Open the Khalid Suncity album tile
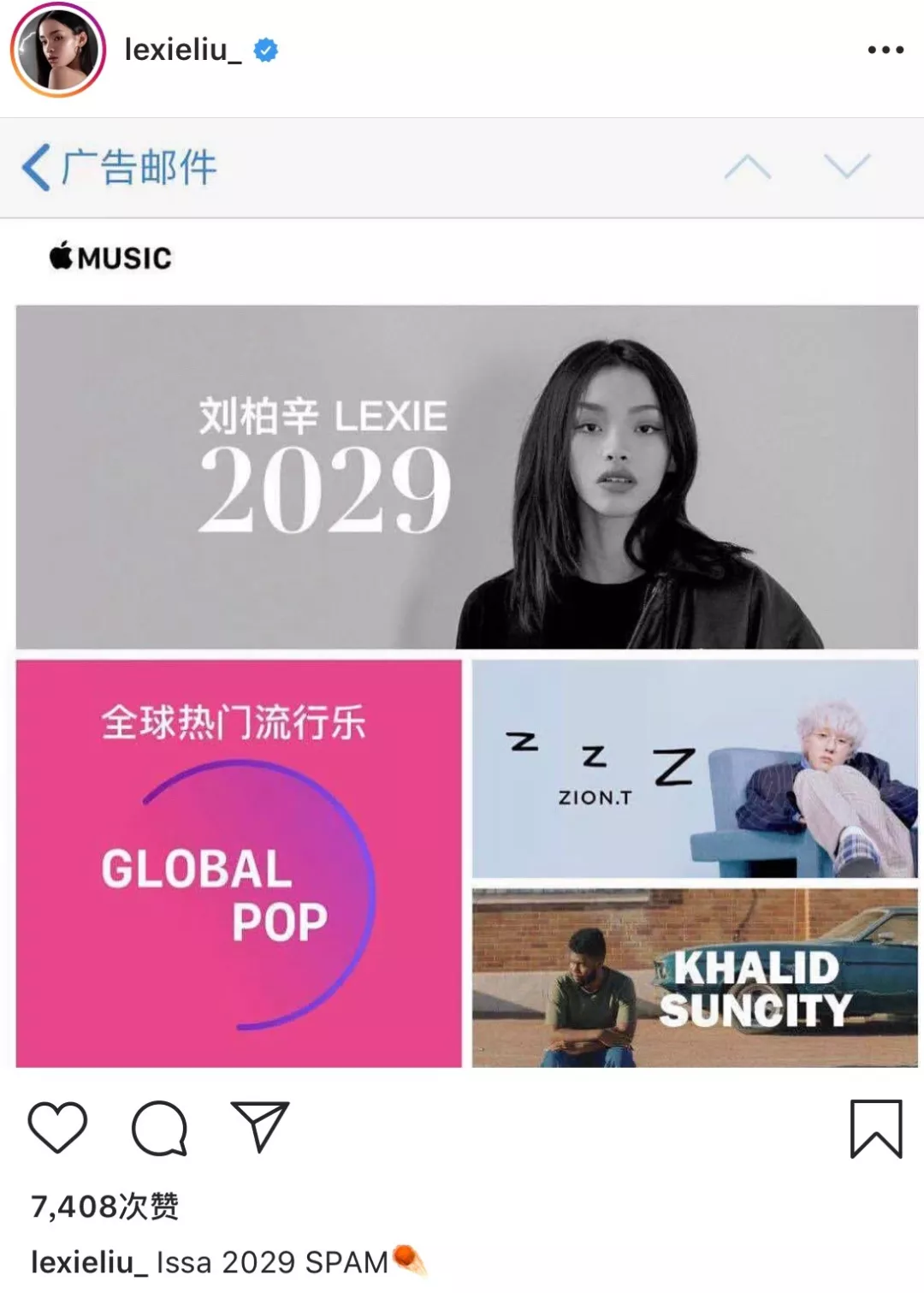The width and height of the screenshot is (924, 1293). (x=693, y=980)
